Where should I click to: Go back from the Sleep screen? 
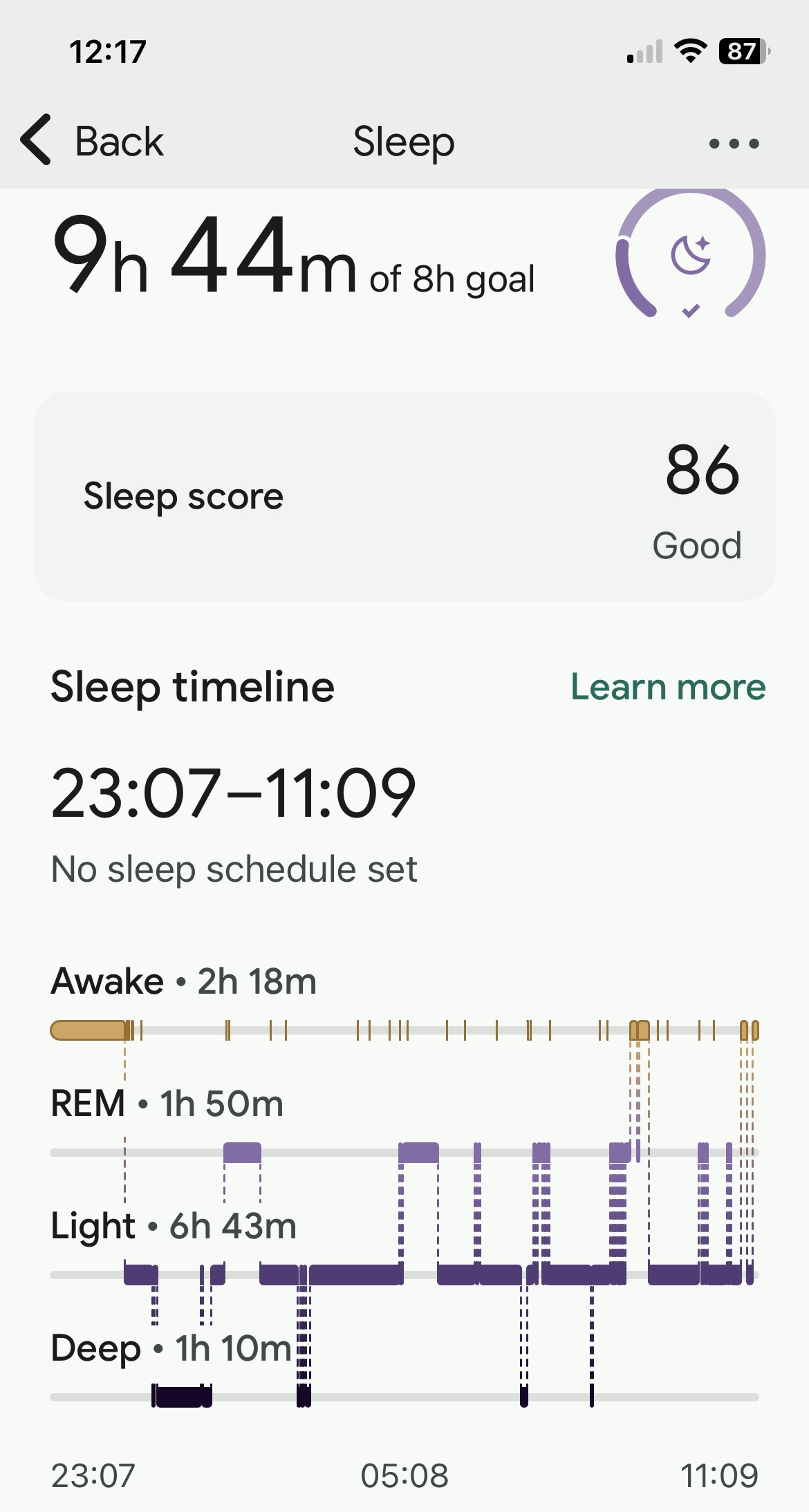91,142
